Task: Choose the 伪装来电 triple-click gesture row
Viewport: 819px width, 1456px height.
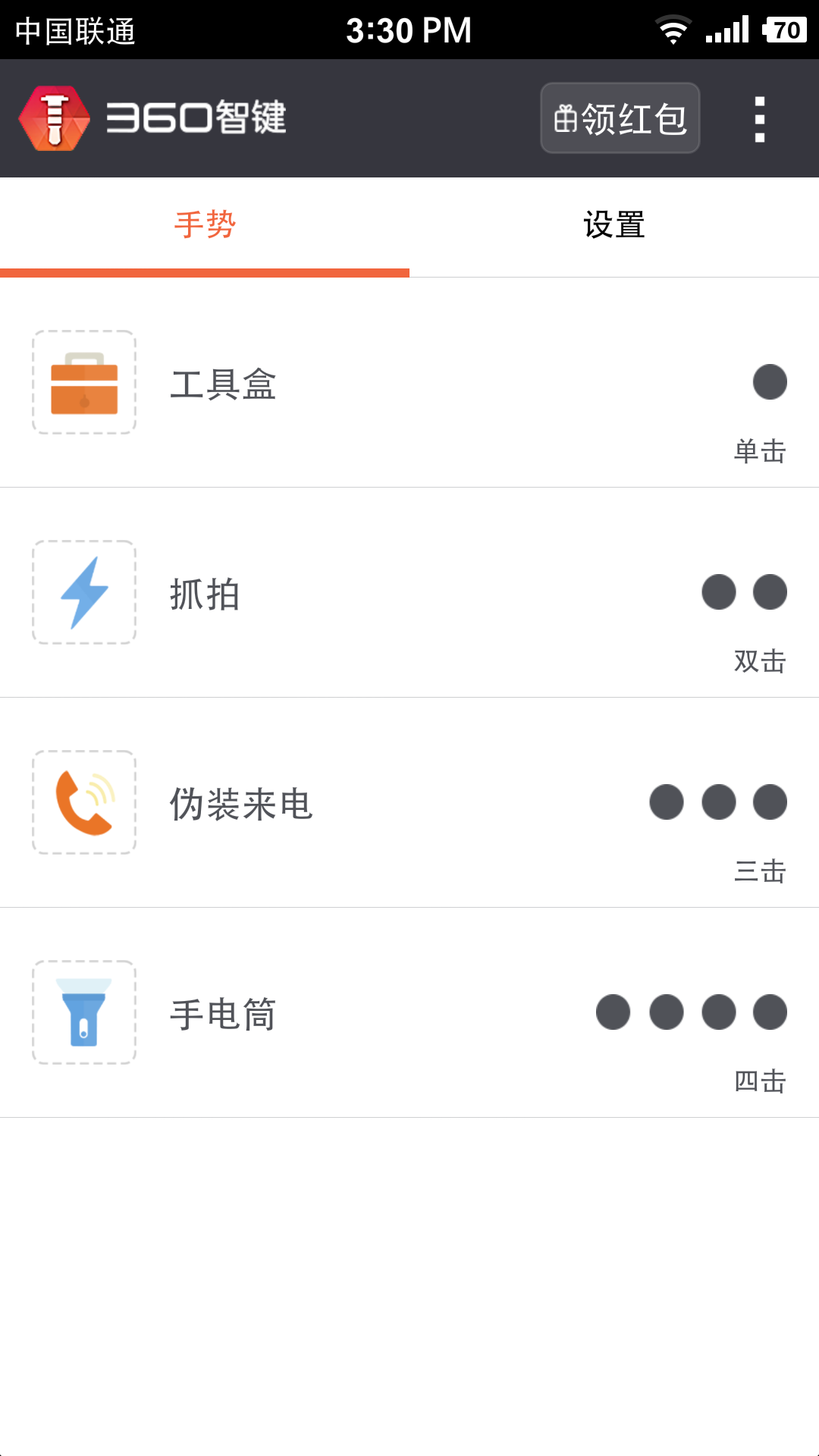Action: tap(409, 803)
